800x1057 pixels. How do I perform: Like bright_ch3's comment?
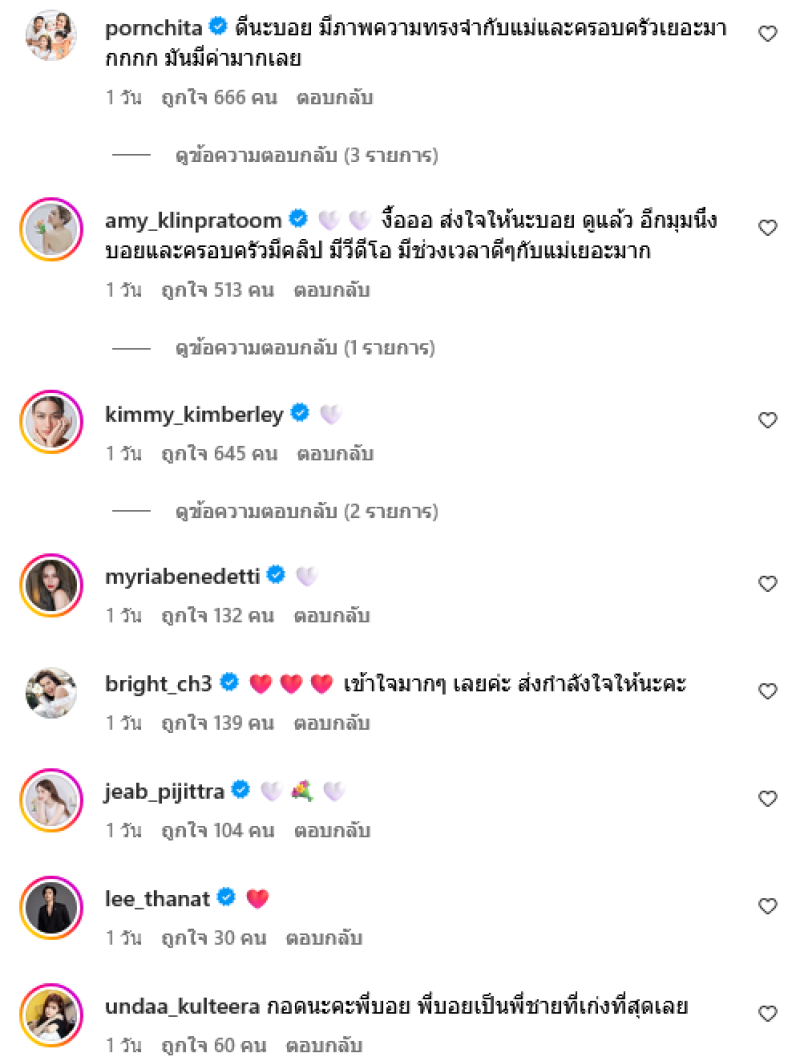coord(767,691)
